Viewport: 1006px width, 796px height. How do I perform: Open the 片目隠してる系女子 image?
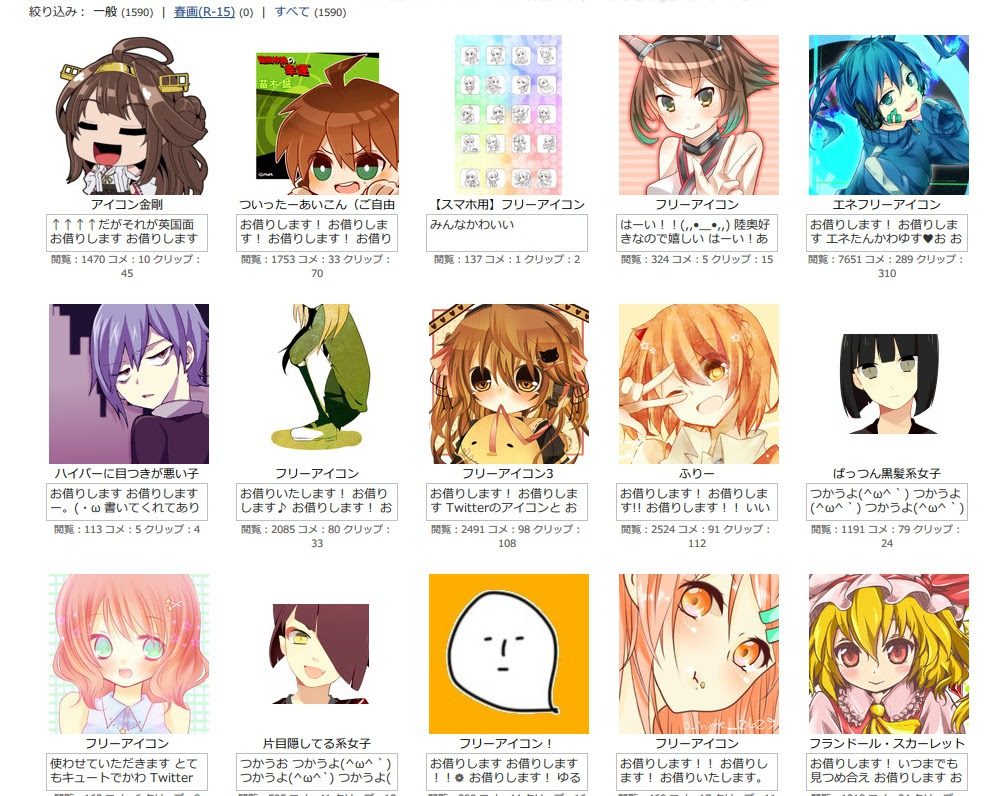pos(318,654)
